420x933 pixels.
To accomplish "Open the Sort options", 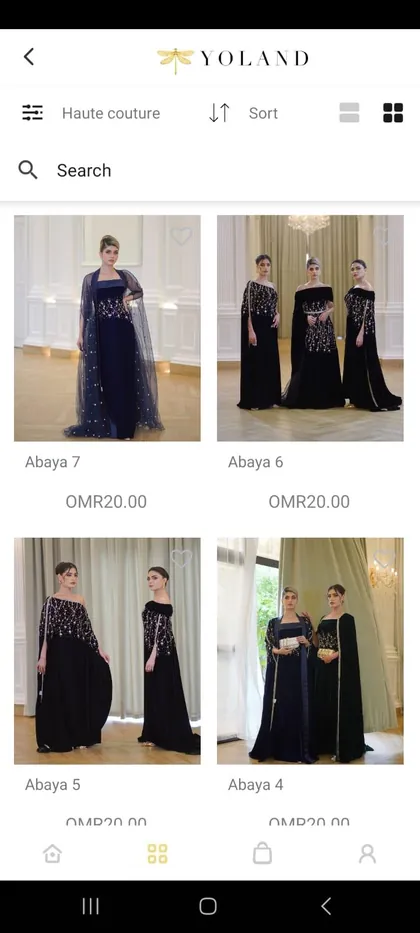I will pyautogui.click(x=243, y=113).
